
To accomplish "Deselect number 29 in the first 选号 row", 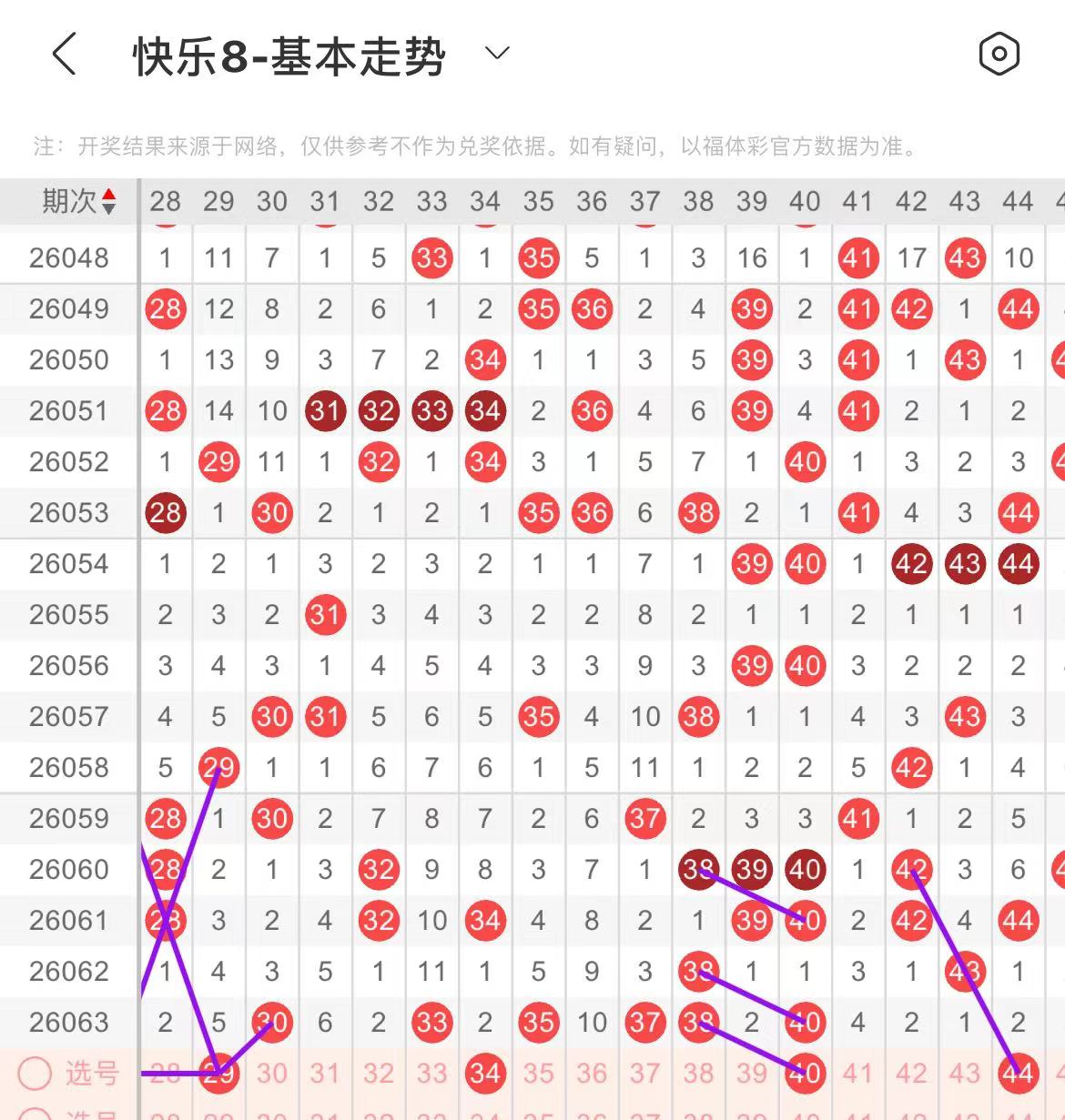I will [218, 1074].
